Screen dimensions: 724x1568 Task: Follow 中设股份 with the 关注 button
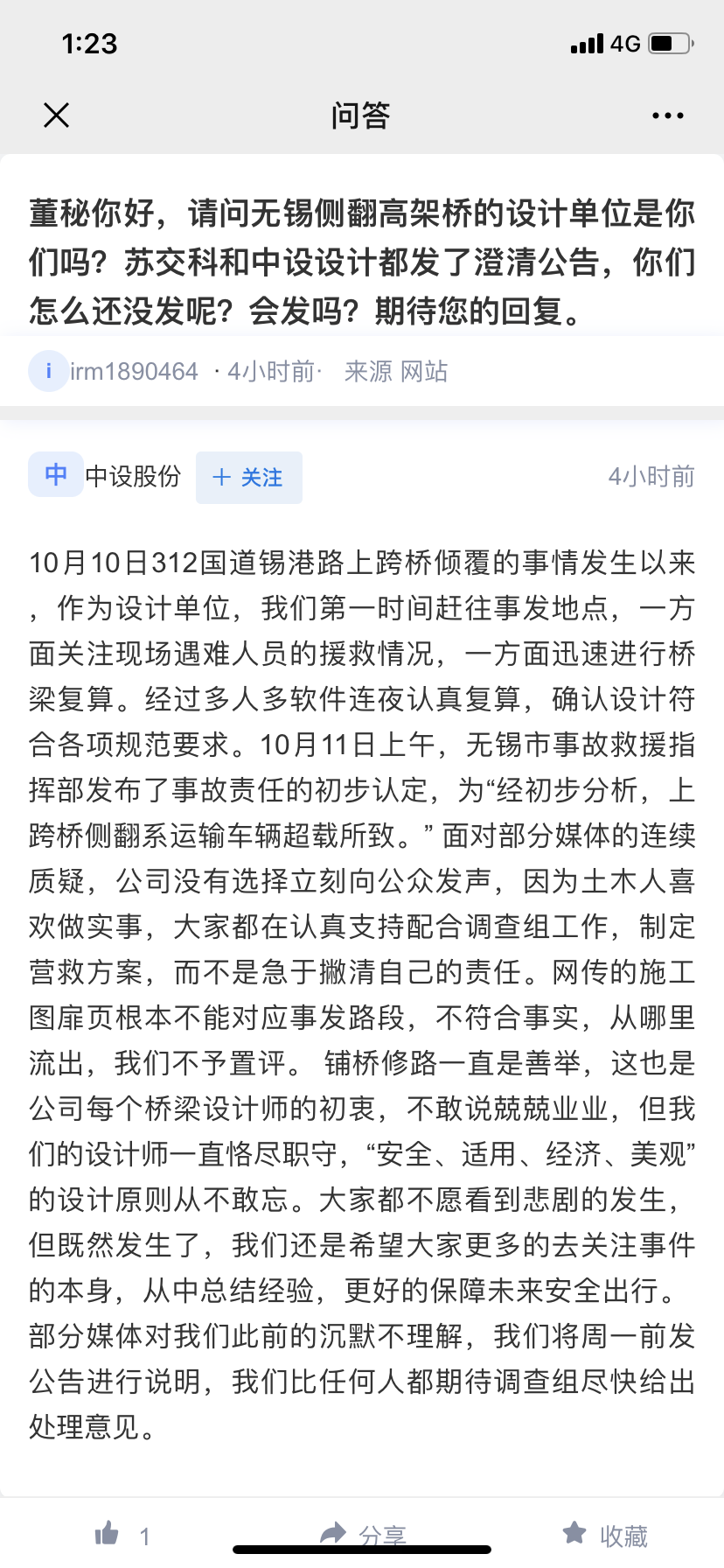click(x=249, y=477)
